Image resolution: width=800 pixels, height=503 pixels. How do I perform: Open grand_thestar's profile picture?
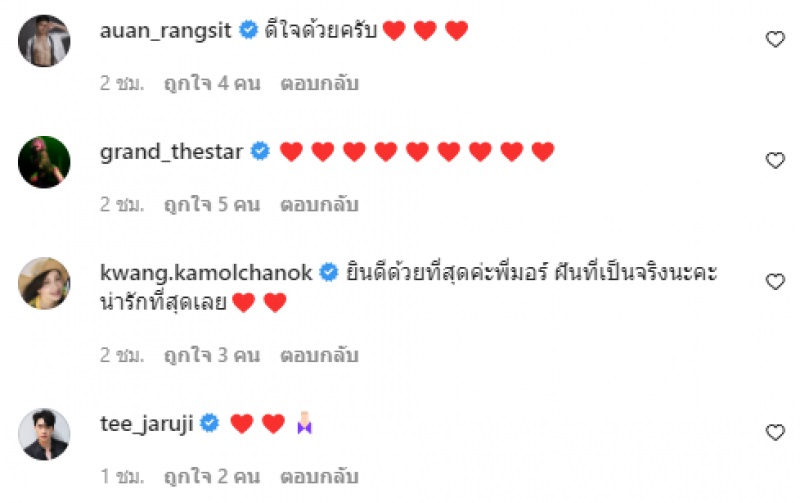(x=45, y=161)
